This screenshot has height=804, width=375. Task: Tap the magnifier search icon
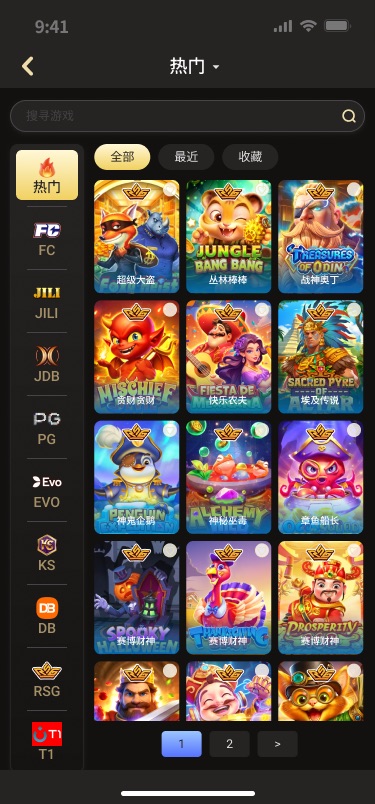(x=349, y=116)
